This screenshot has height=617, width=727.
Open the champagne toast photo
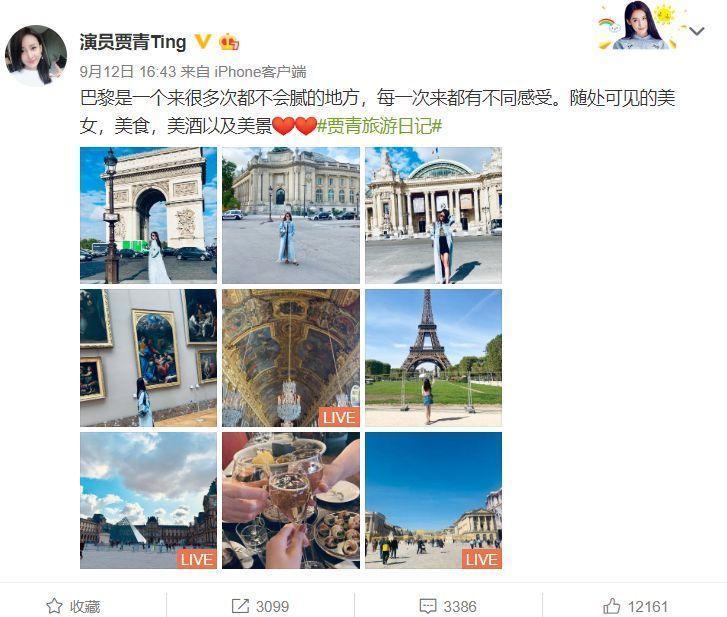pos(290,500)
